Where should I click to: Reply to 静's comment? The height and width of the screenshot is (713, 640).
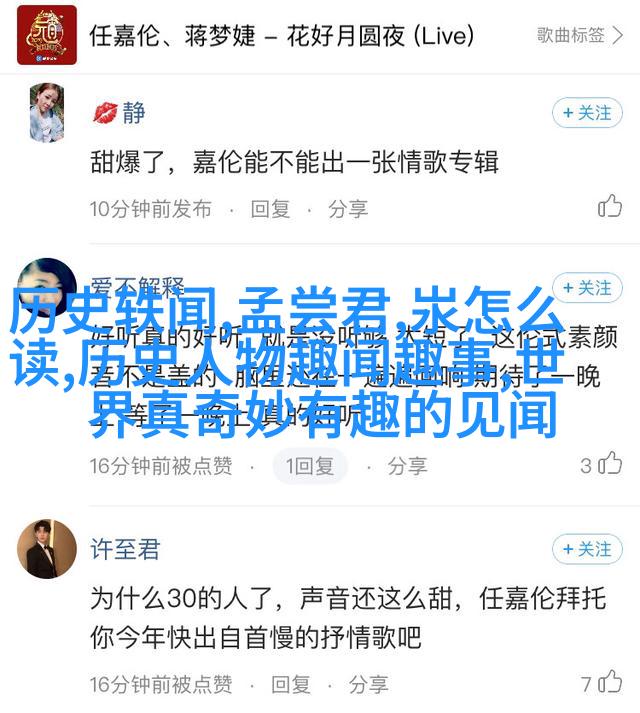[x=270, y=209]
